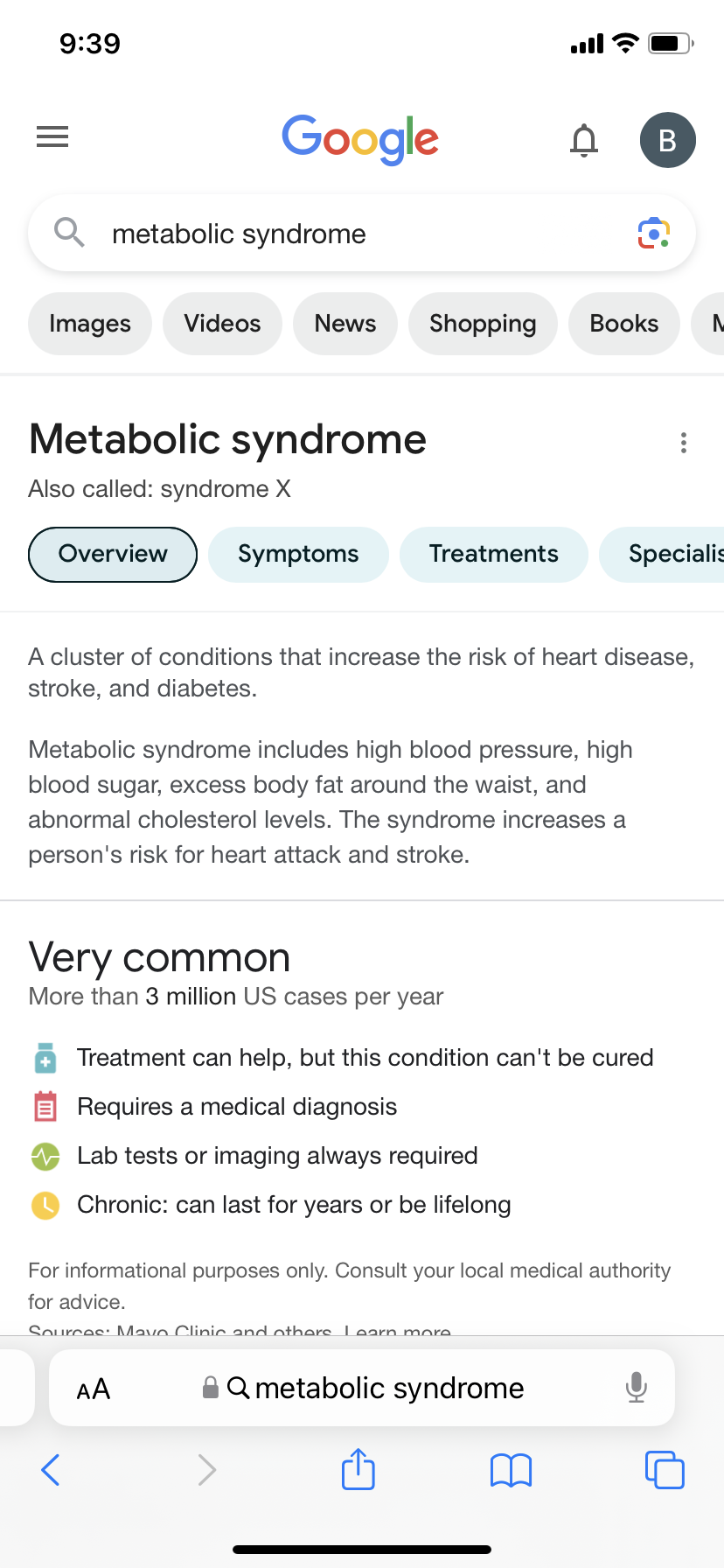This screenshot has height=1568, width=724.
Task: Open the notifications bell
Action: coord(584,140)
